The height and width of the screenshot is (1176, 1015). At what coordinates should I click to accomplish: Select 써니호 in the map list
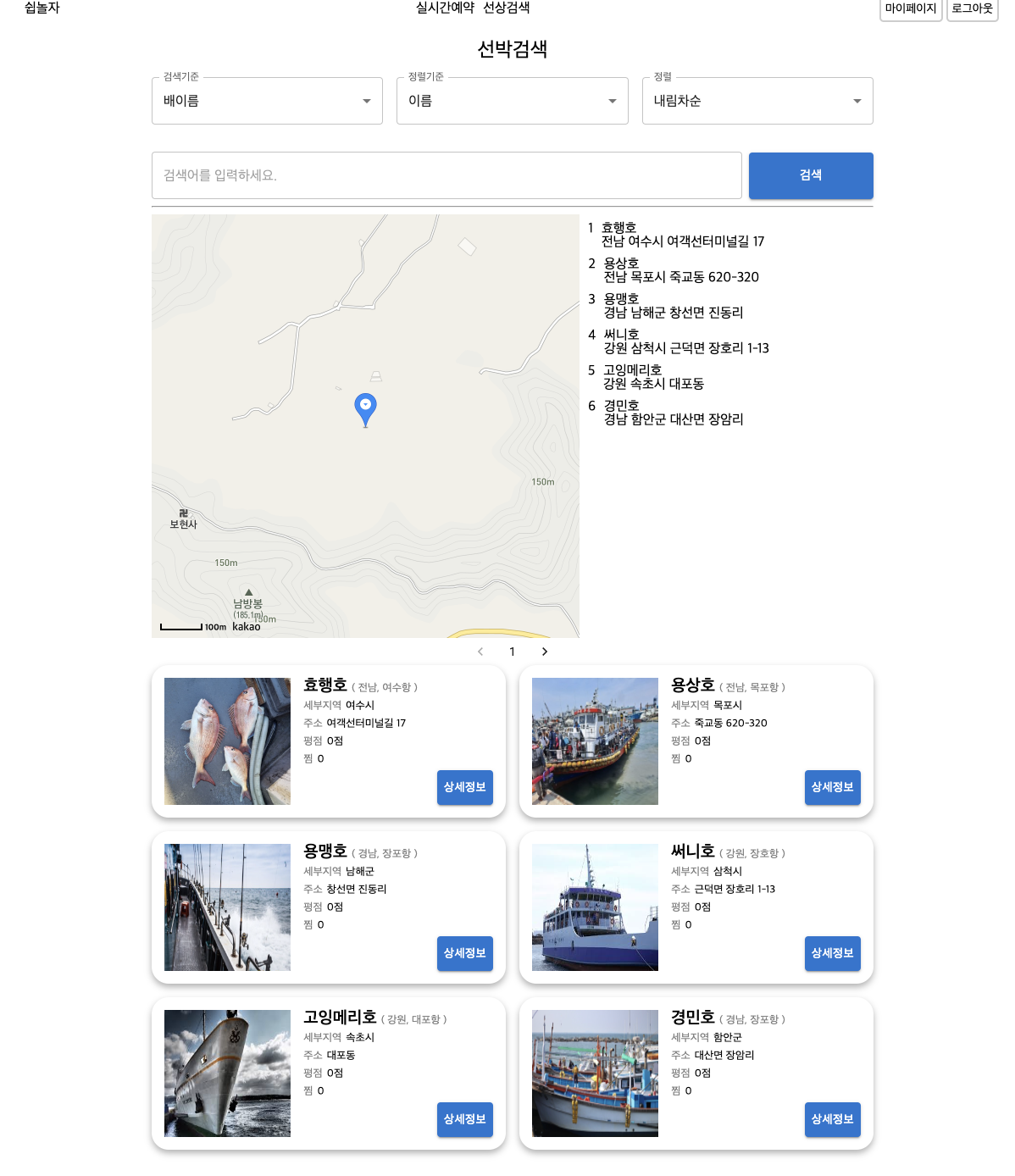coord(621,335)
